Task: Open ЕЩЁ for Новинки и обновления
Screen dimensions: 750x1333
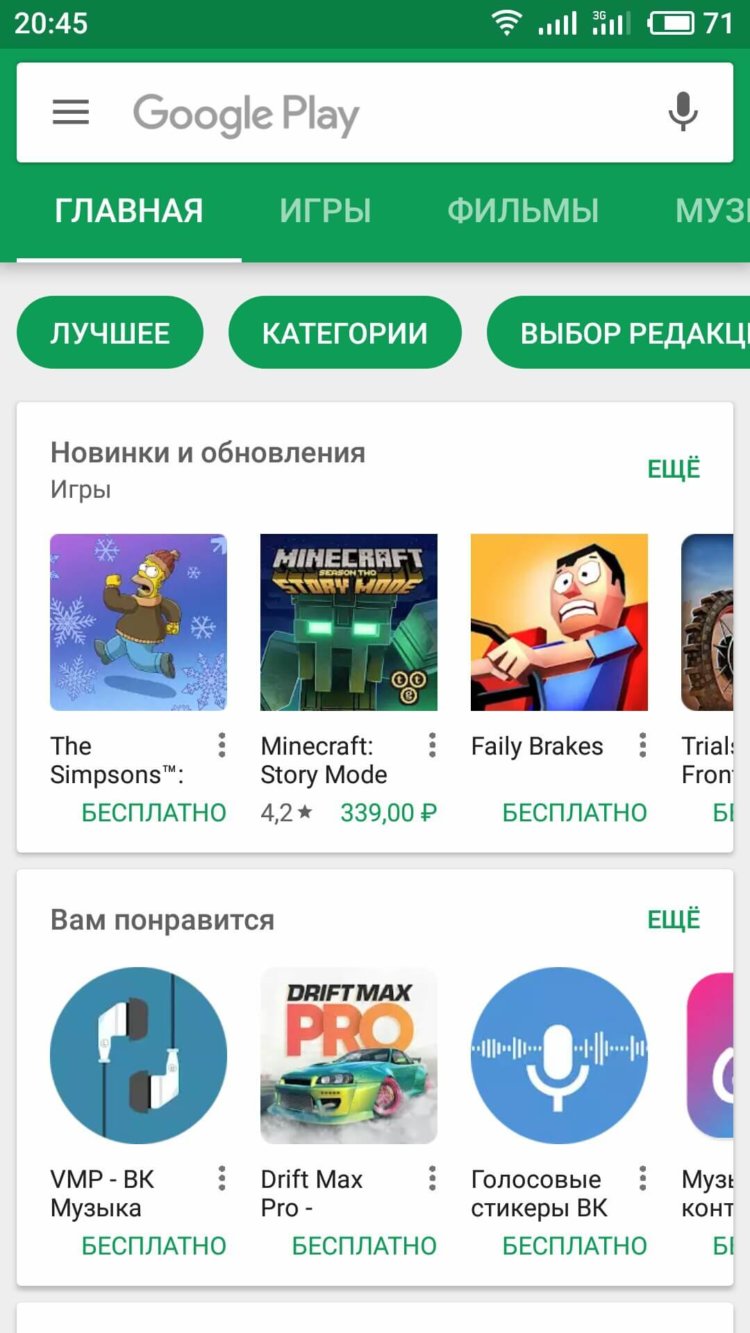Action: pyautogui.click(x=673, y=467)
